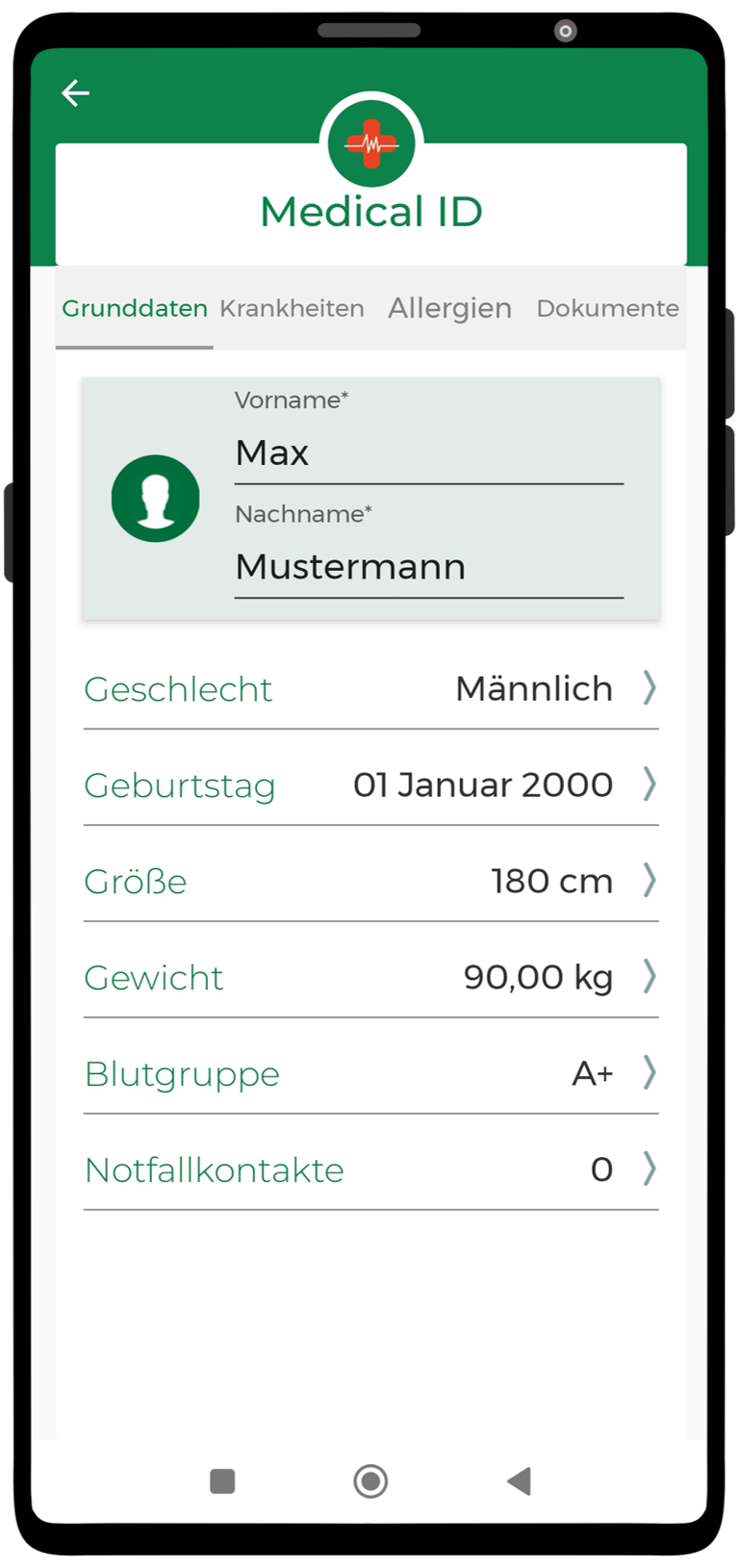The image size is (741, 1568).
Task: Select the Grunddaten tab
Action: (135, 308)
